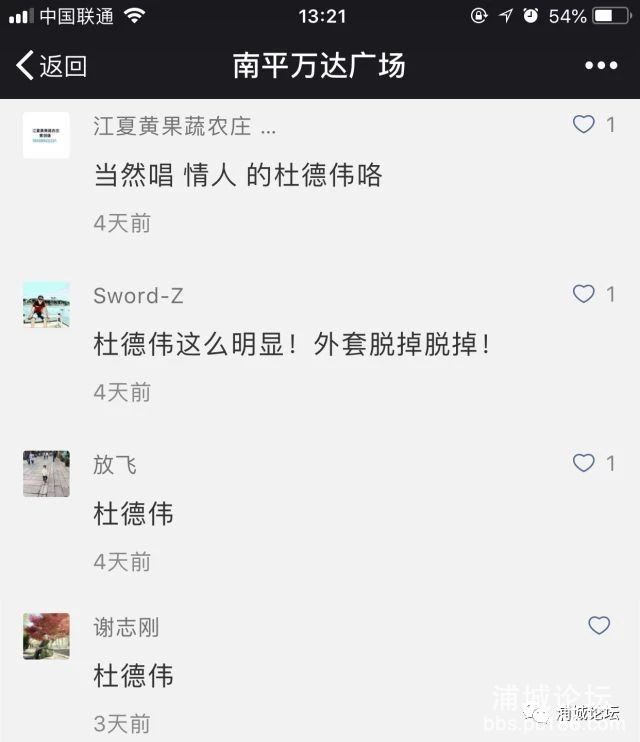Like Sword-Z's comment

(584, 293)
